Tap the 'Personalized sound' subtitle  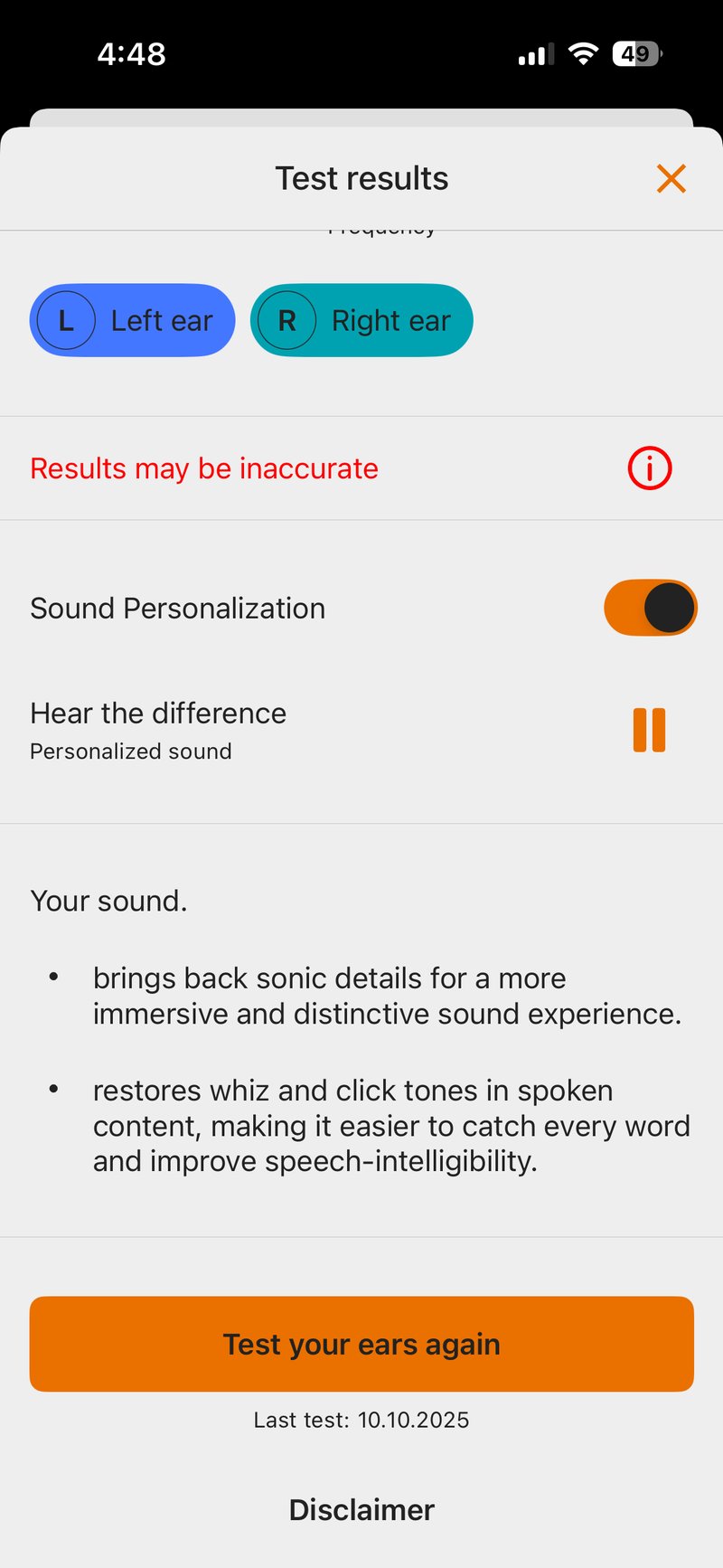tap(130, 751)
